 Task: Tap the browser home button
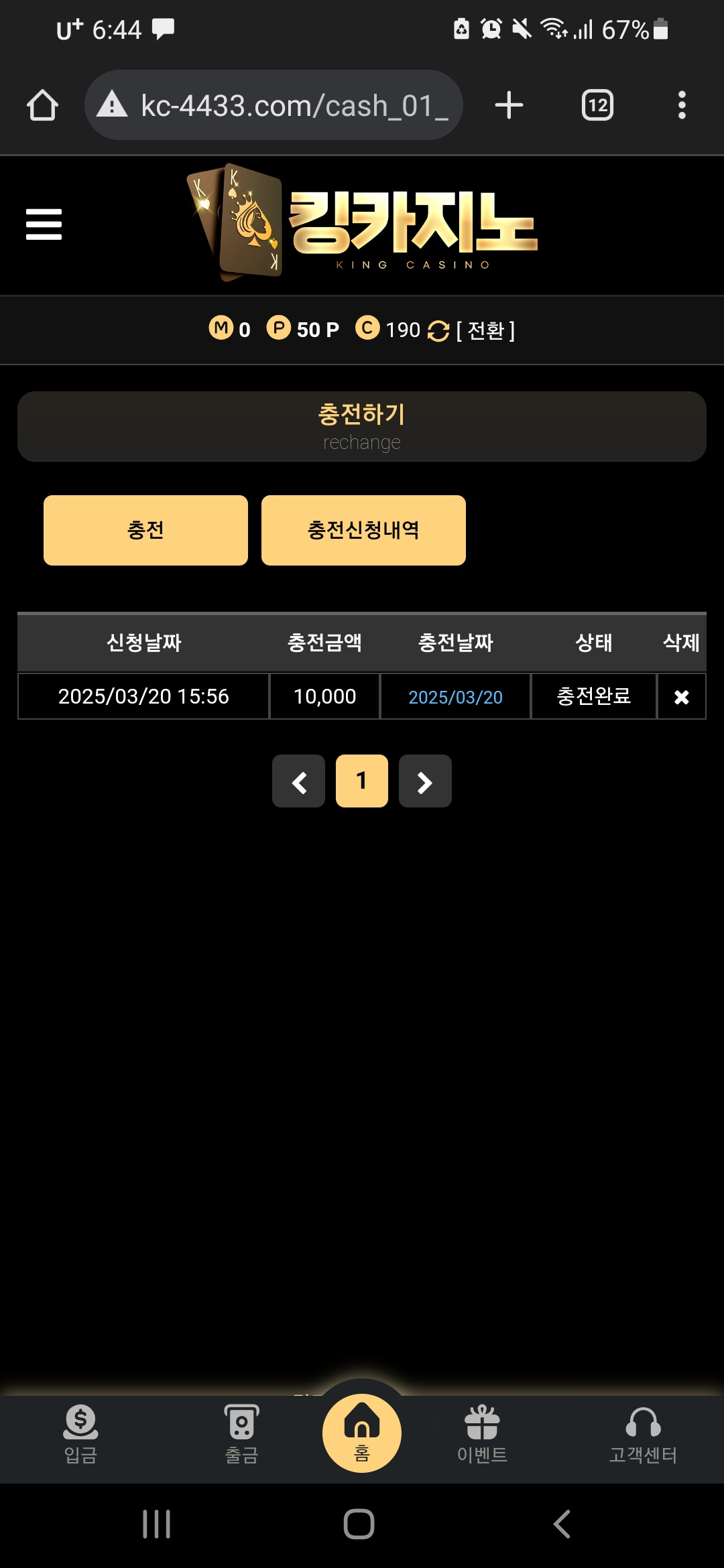click(42, 105)
